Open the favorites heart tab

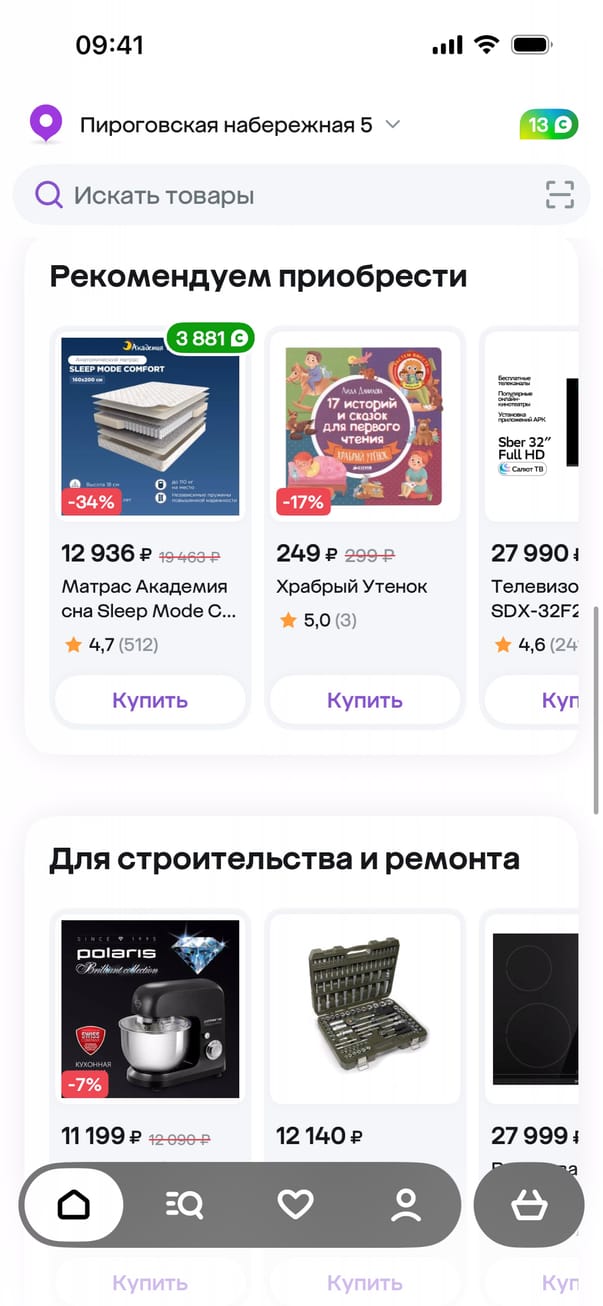(x=295, y=1205)
